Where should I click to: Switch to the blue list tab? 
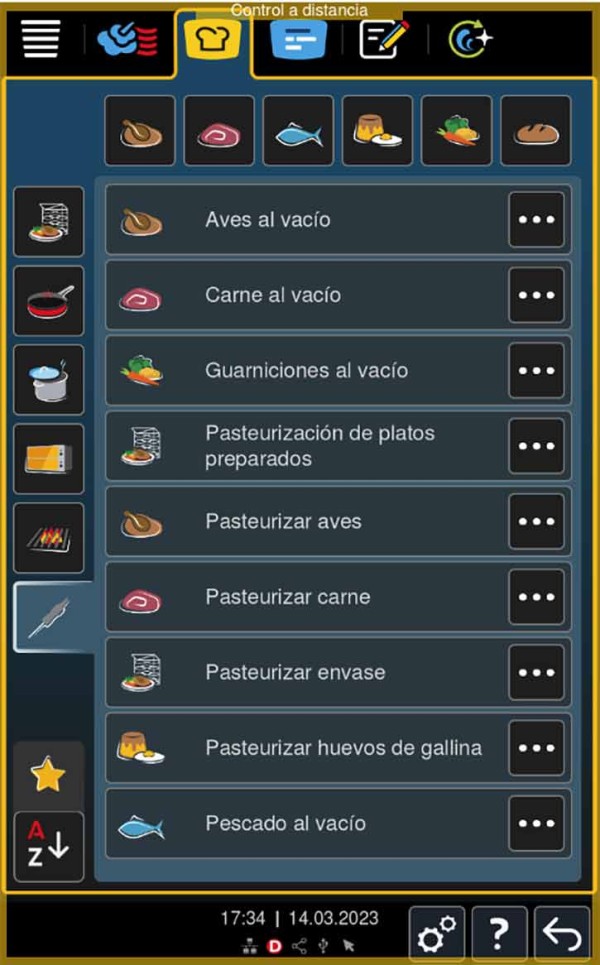[298, 40]
